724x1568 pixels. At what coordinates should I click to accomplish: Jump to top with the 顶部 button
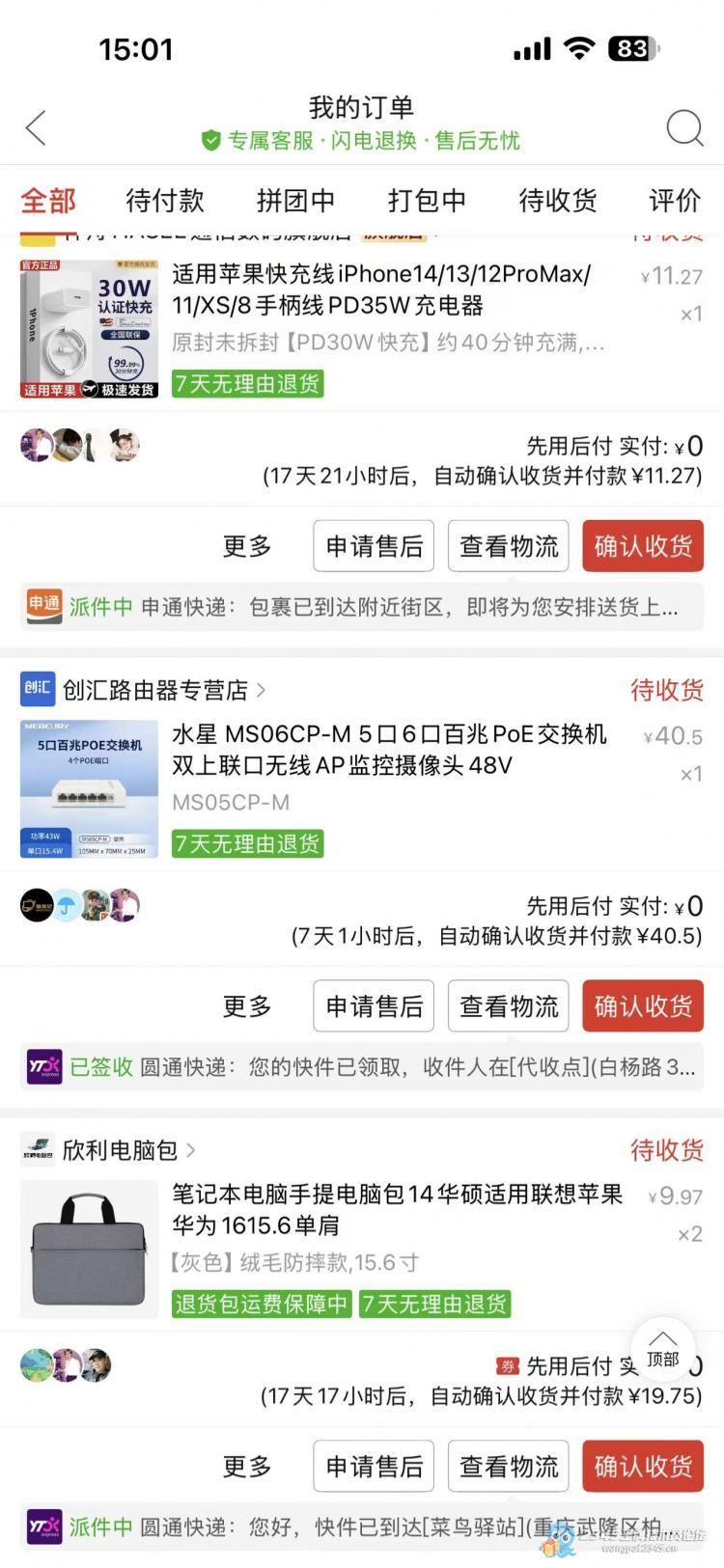(x=662, y=1349)
